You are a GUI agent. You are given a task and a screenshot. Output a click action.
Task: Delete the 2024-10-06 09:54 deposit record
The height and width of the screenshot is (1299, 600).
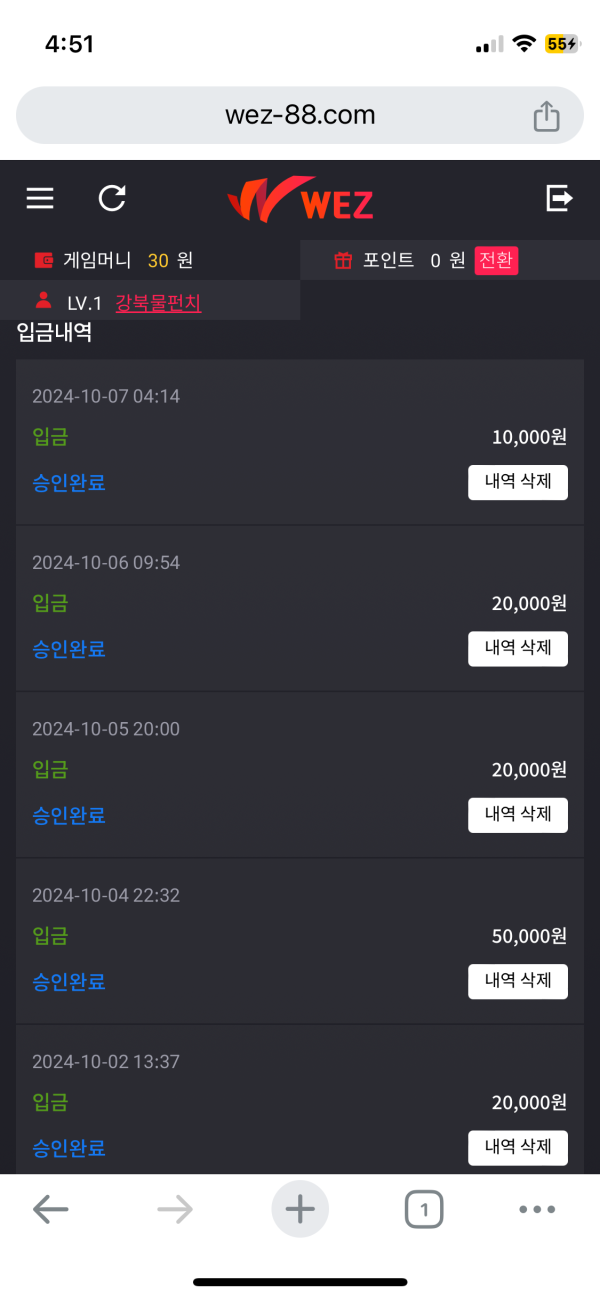coord(517,648)
